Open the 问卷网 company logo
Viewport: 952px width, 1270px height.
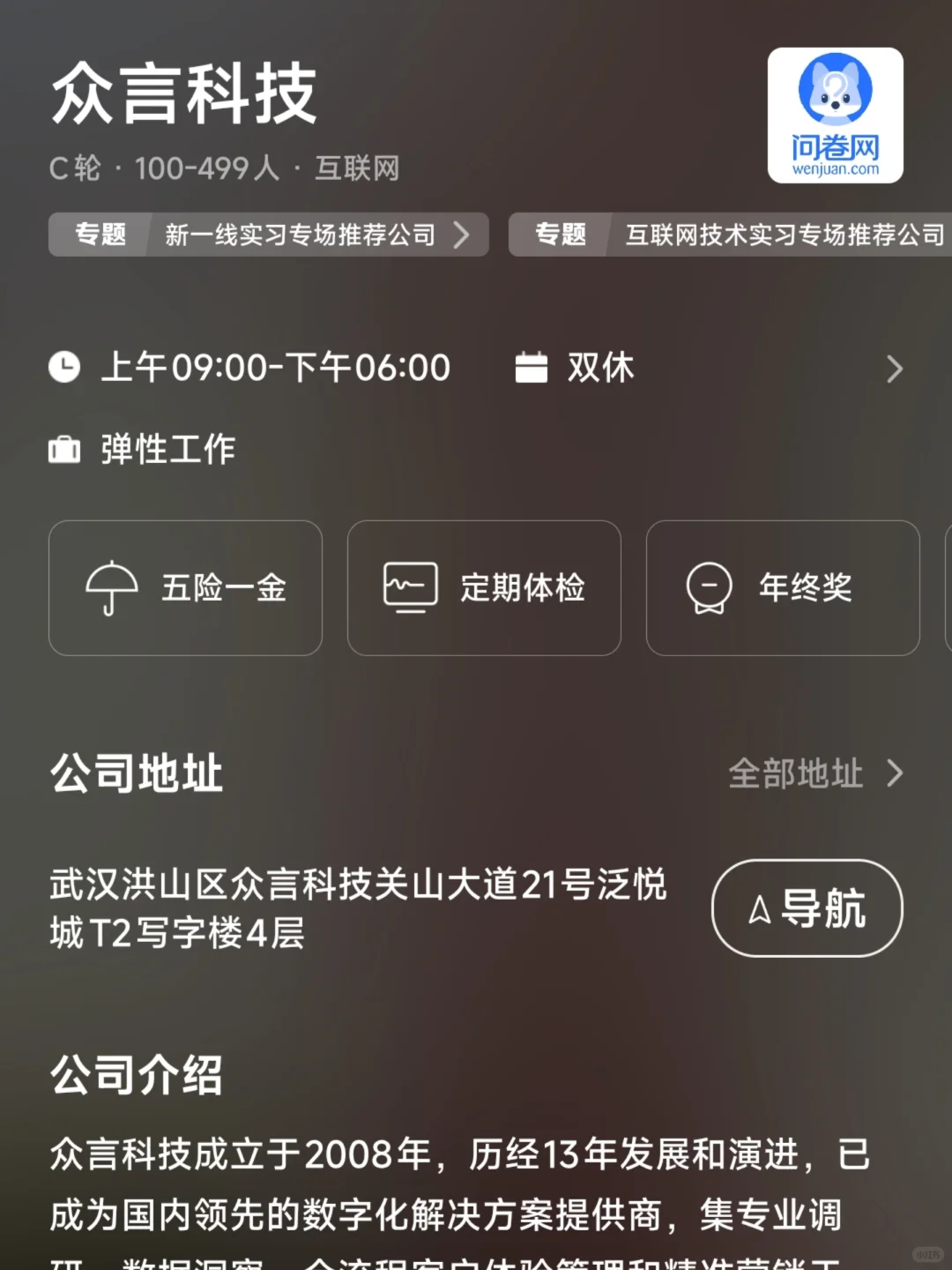tap(836, 116)
